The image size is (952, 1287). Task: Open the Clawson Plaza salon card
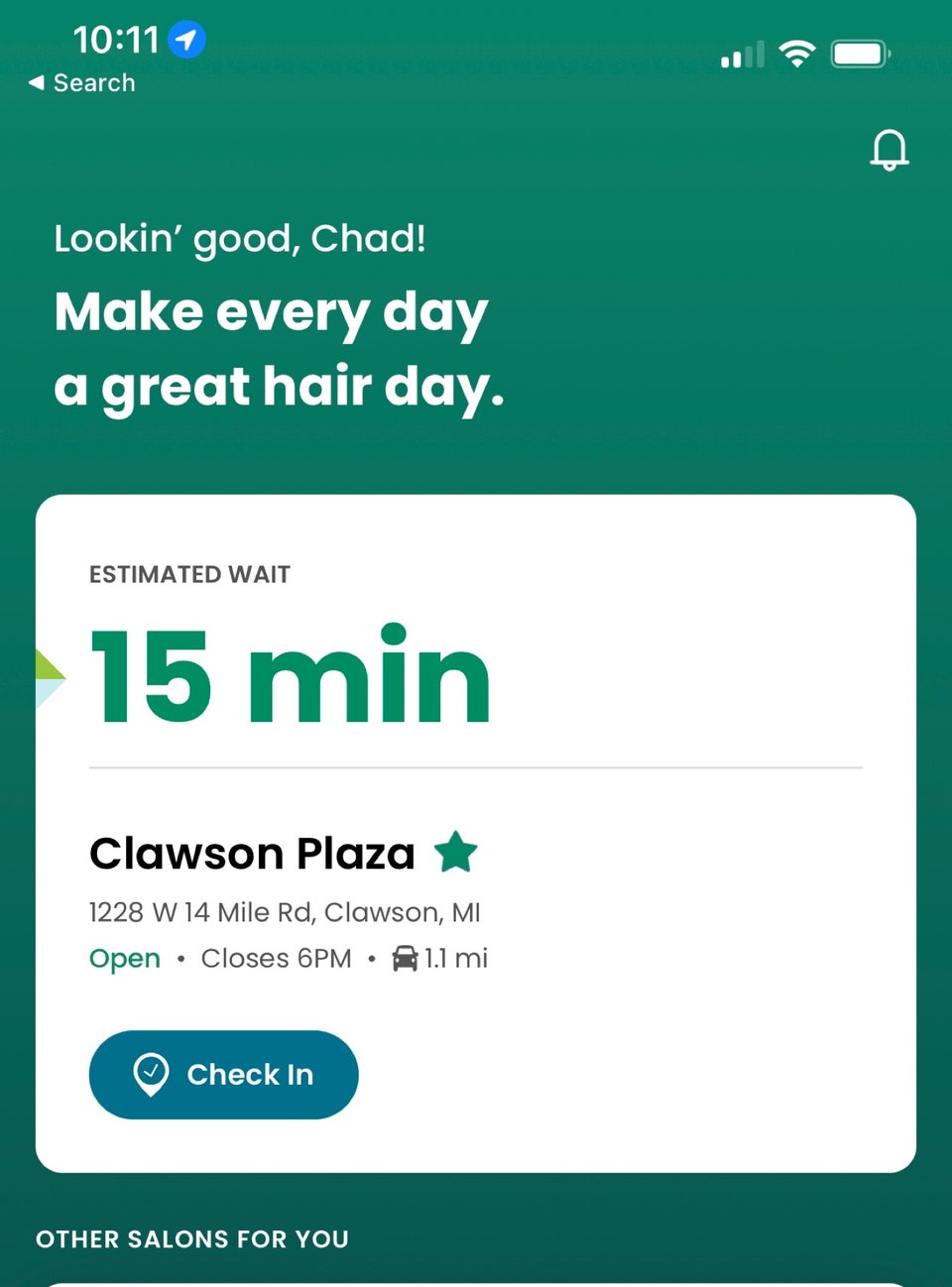pos(476,834)
